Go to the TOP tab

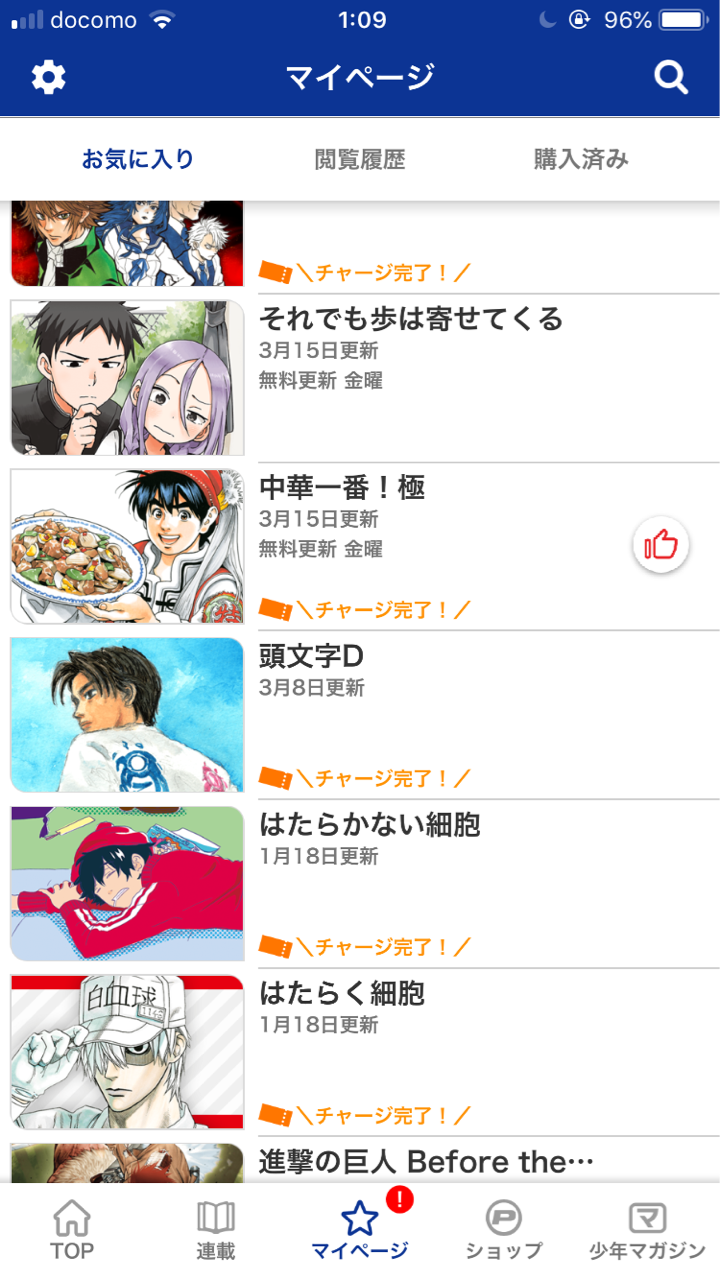coord(72,1231)
